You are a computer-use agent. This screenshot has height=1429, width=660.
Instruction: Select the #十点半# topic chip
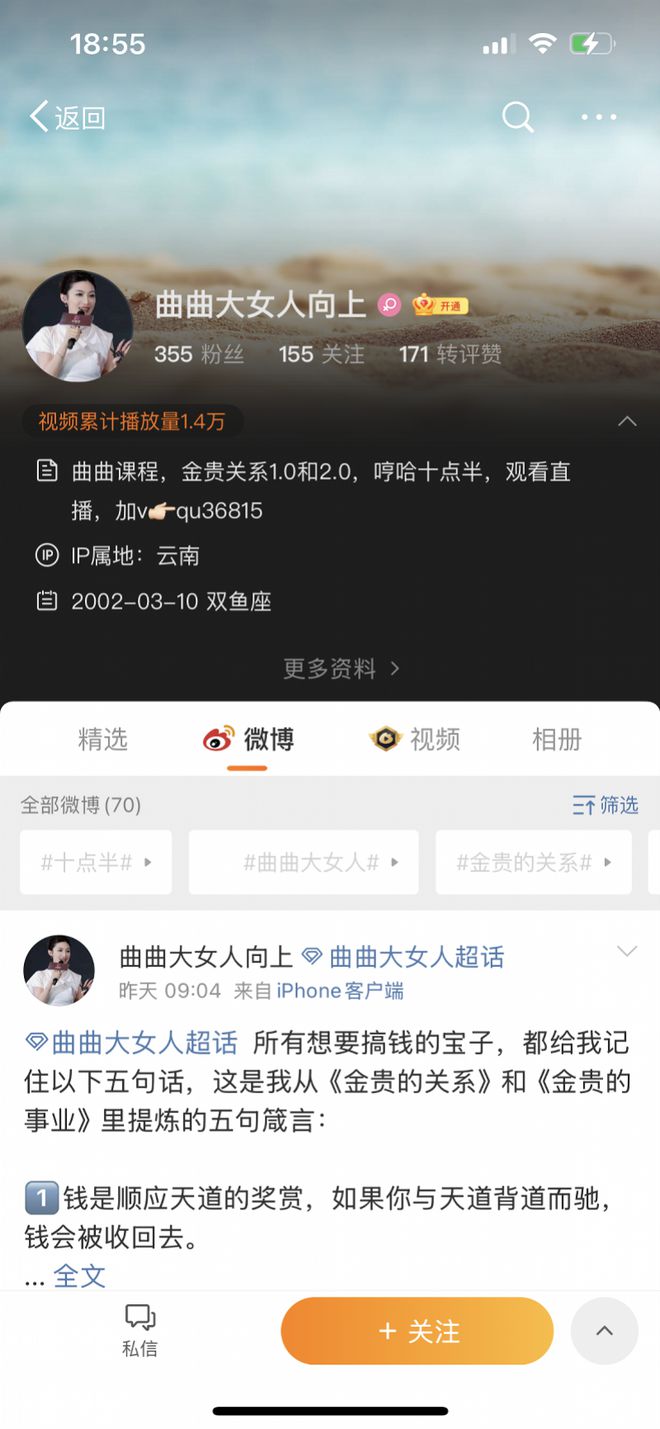coord(96,862)
